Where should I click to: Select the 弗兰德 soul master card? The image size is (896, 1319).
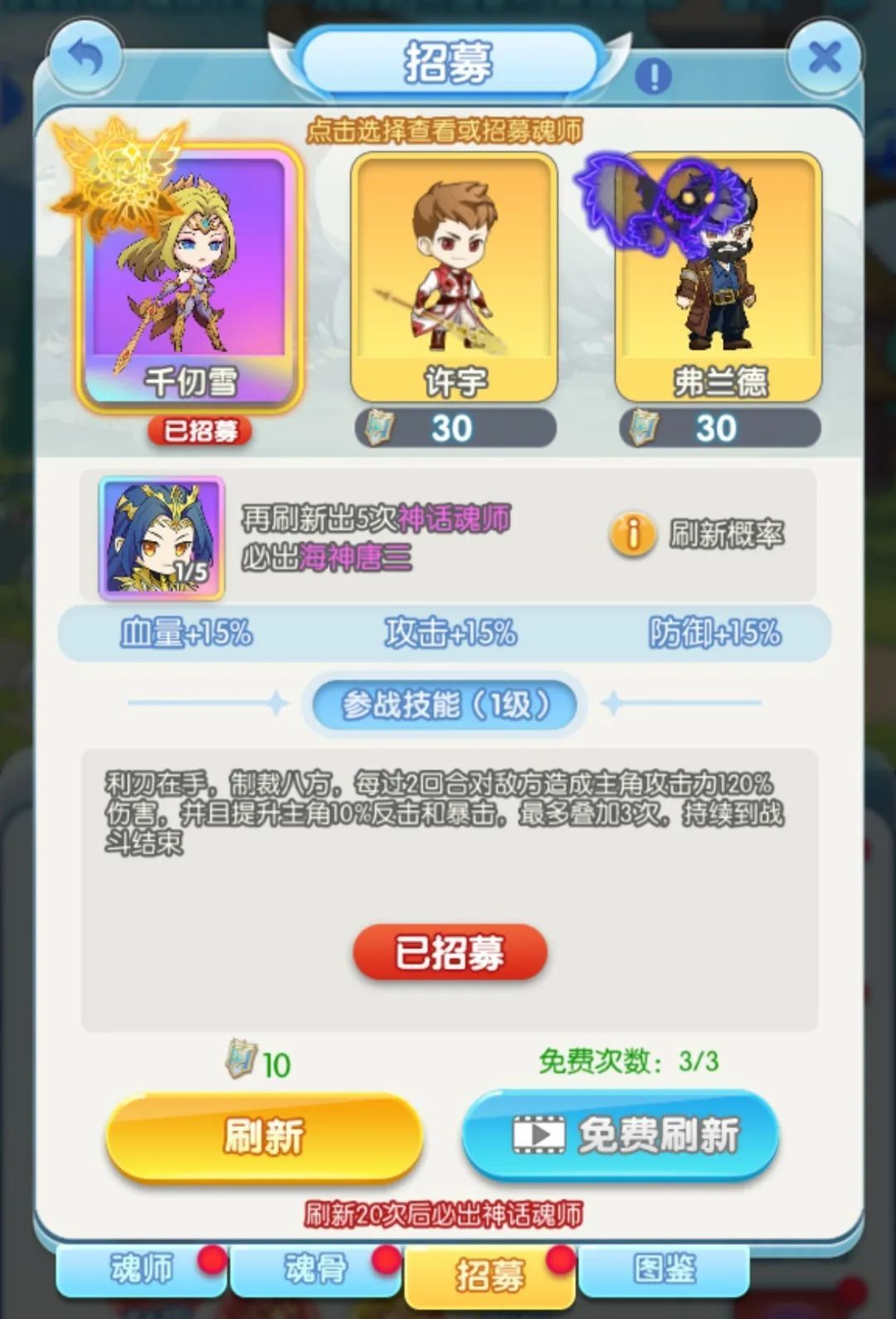point(718,278)
